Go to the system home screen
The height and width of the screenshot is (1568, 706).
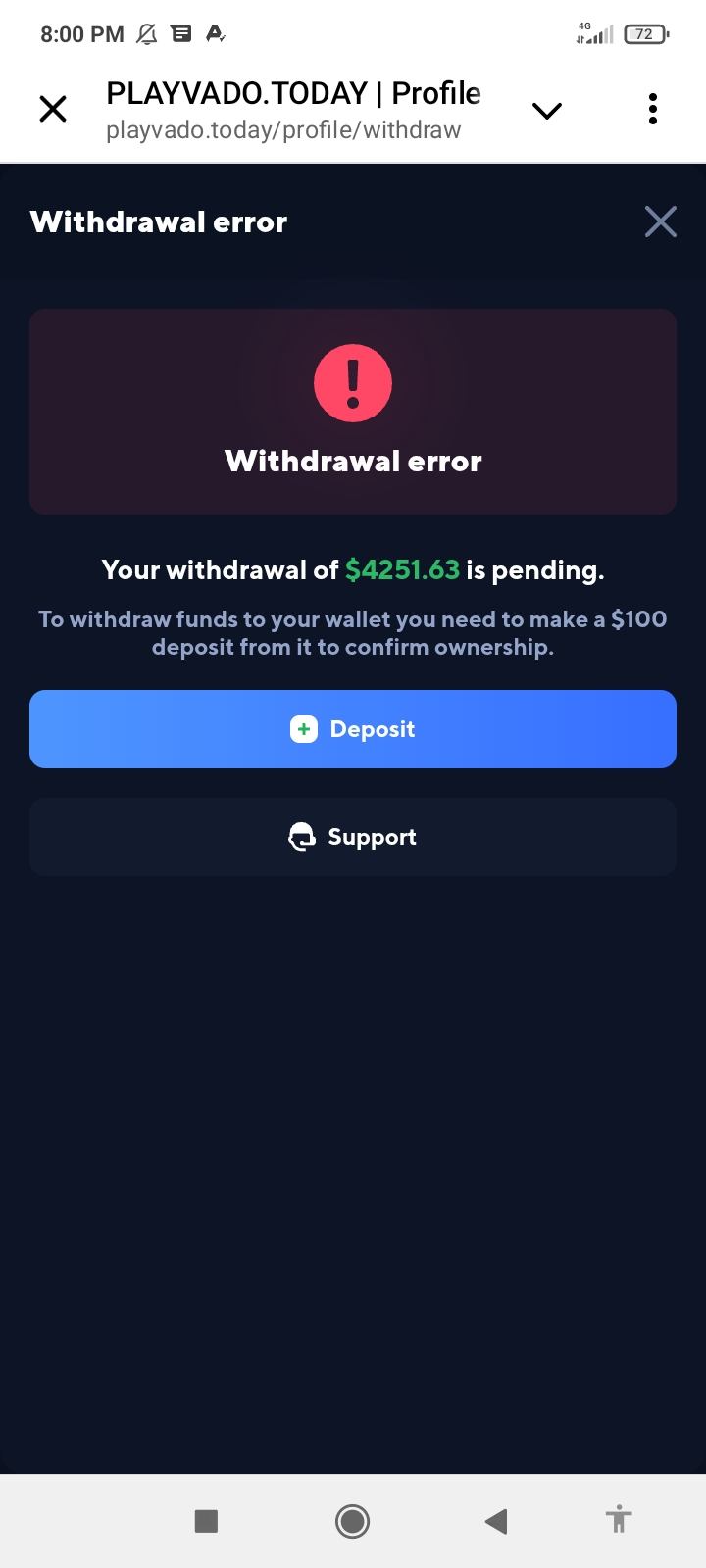click(x=352, y=1521)
